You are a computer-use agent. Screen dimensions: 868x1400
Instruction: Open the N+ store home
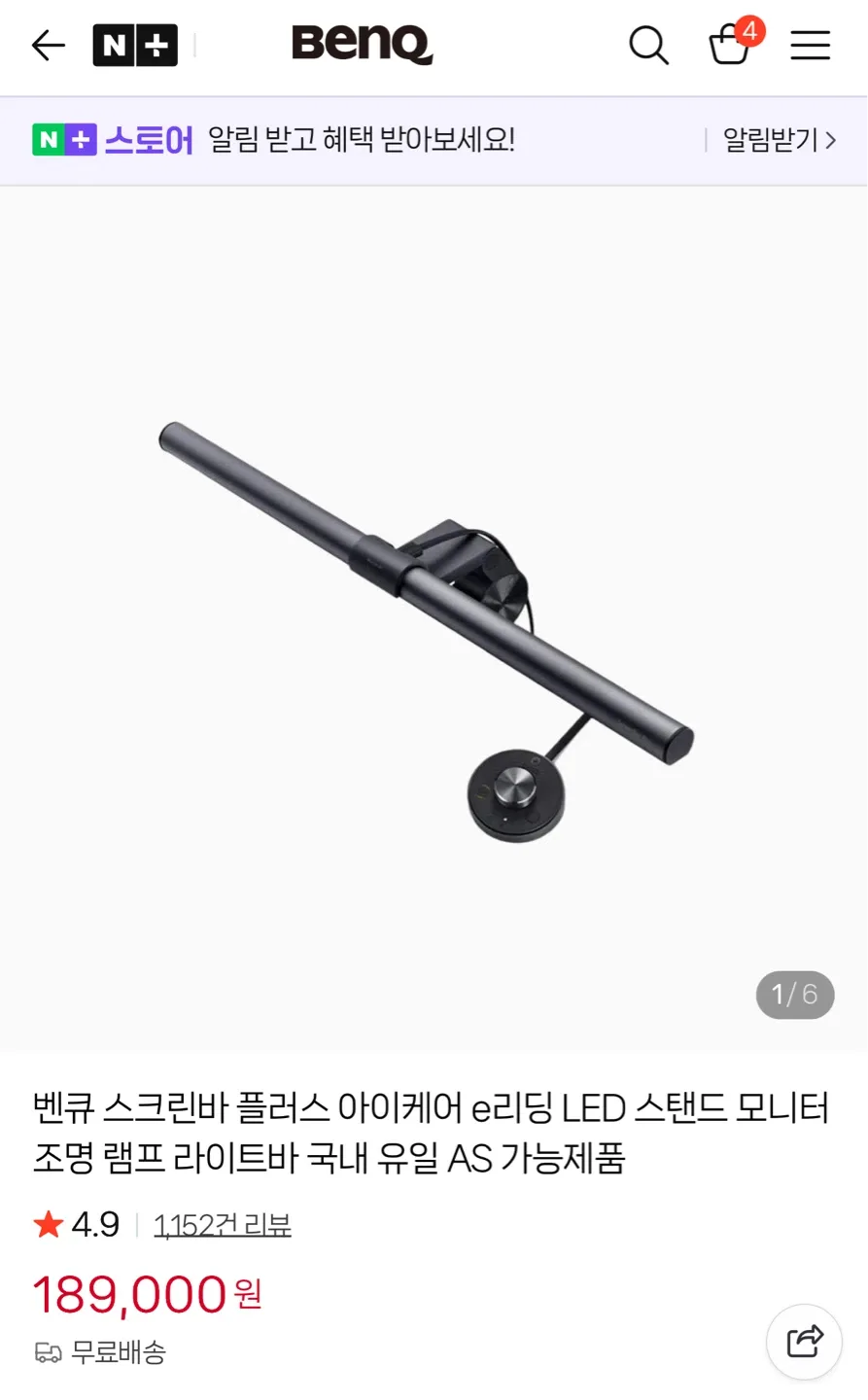[x=135, y=45]
